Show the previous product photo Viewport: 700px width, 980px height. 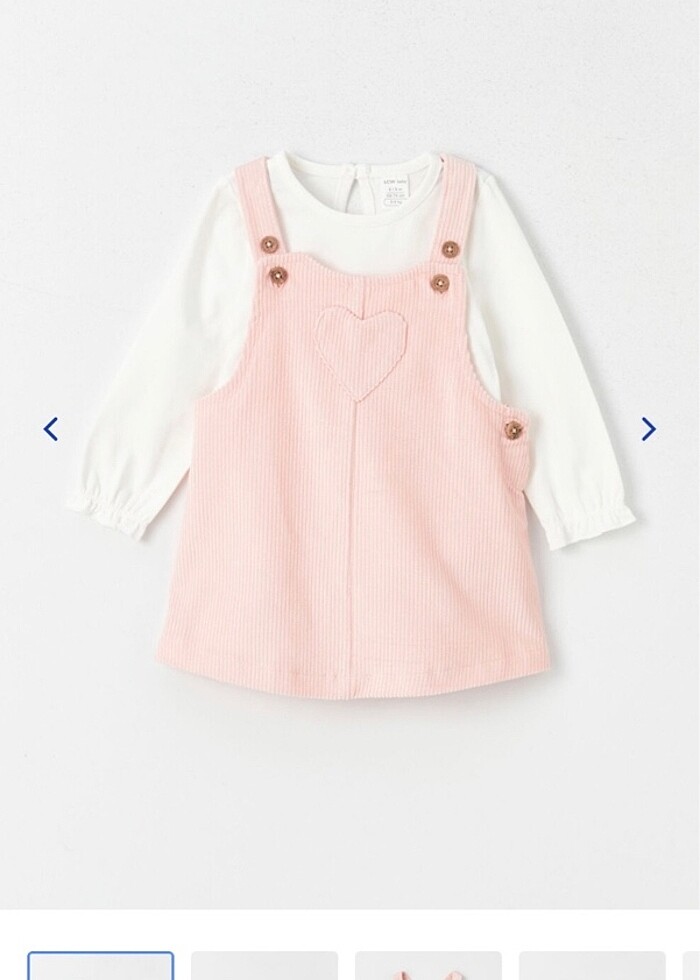tap(51, 429)
